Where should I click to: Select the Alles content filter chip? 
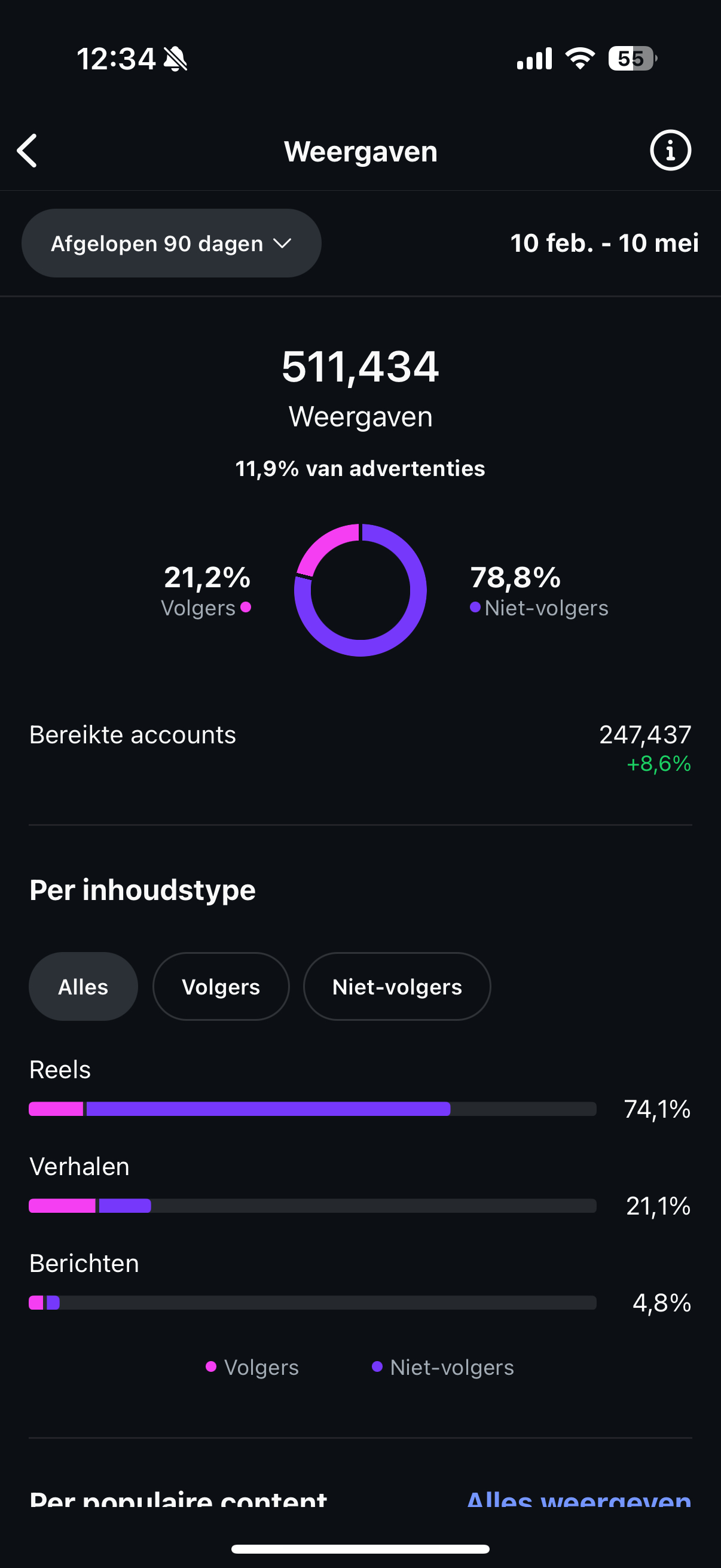[x=83, y=987]
